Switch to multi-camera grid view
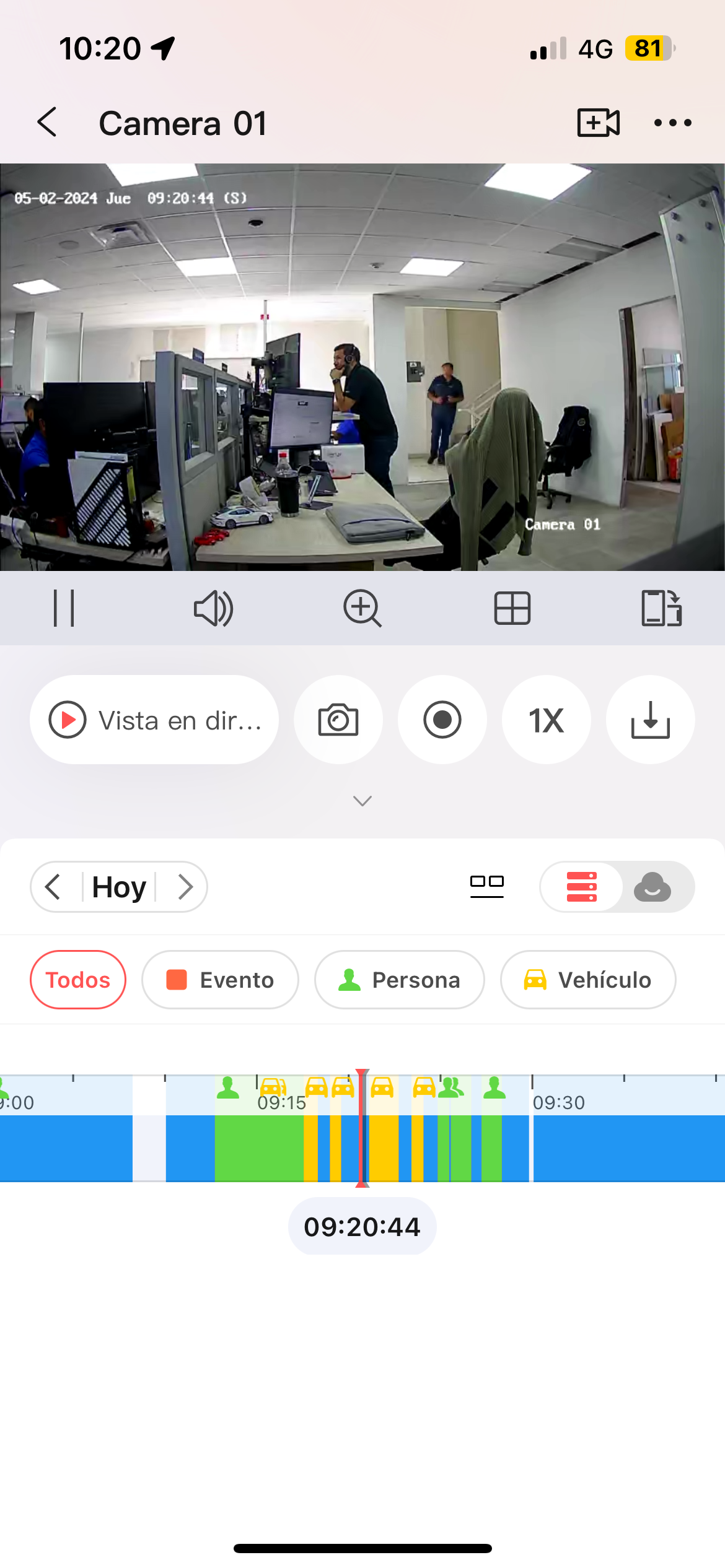 point(512,608)
